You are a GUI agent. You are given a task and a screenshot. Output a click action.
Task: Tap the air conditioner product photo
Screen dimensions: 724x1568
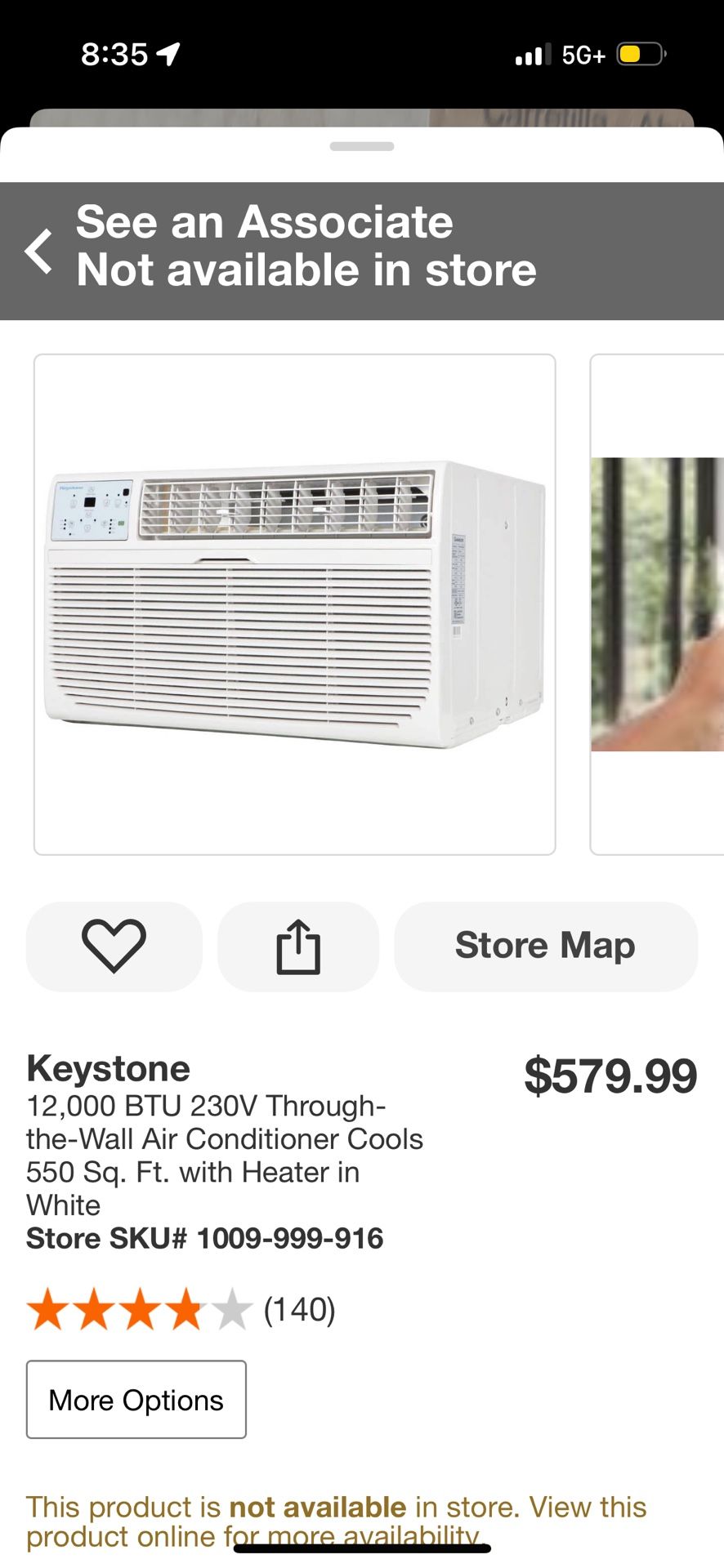294,603
